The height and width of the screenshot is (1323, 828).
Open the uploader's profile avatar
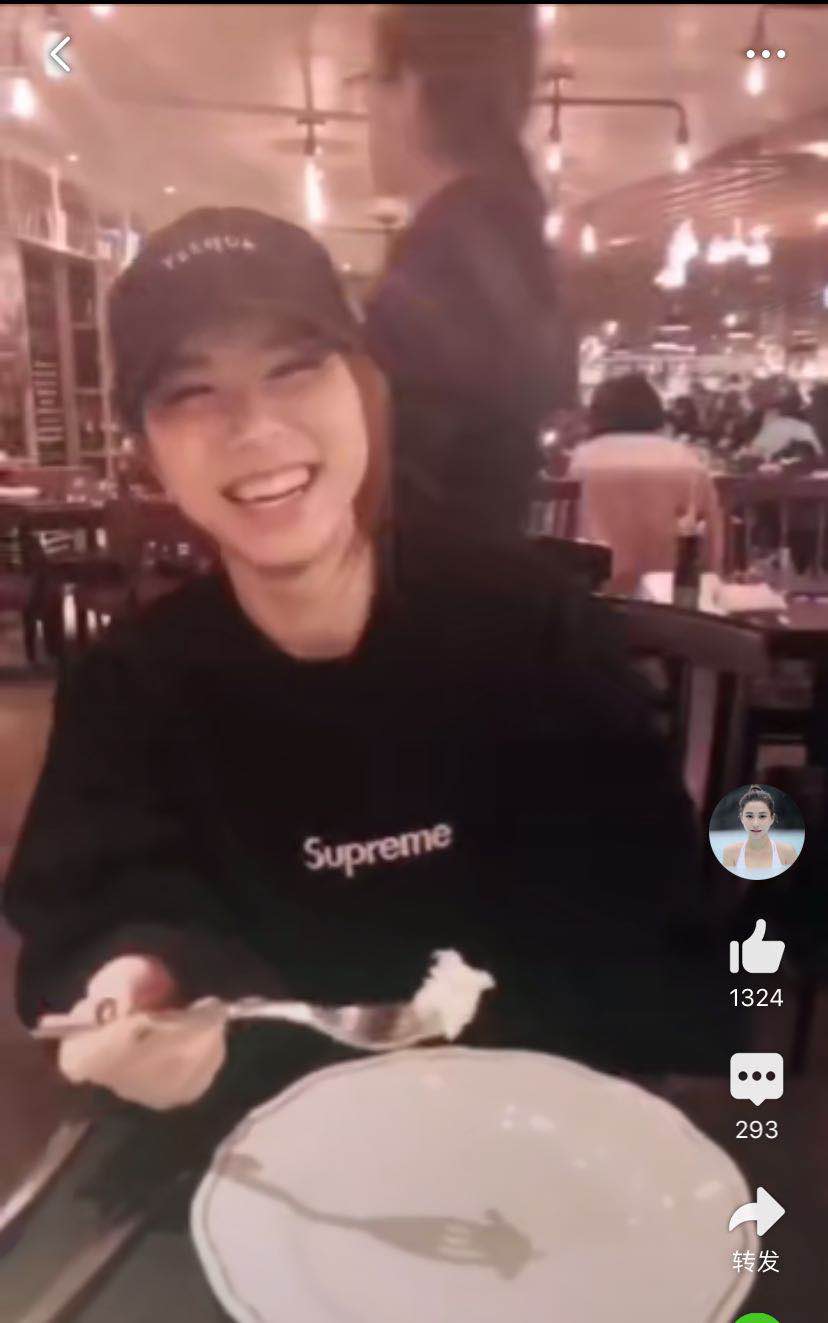pos(756,831)
